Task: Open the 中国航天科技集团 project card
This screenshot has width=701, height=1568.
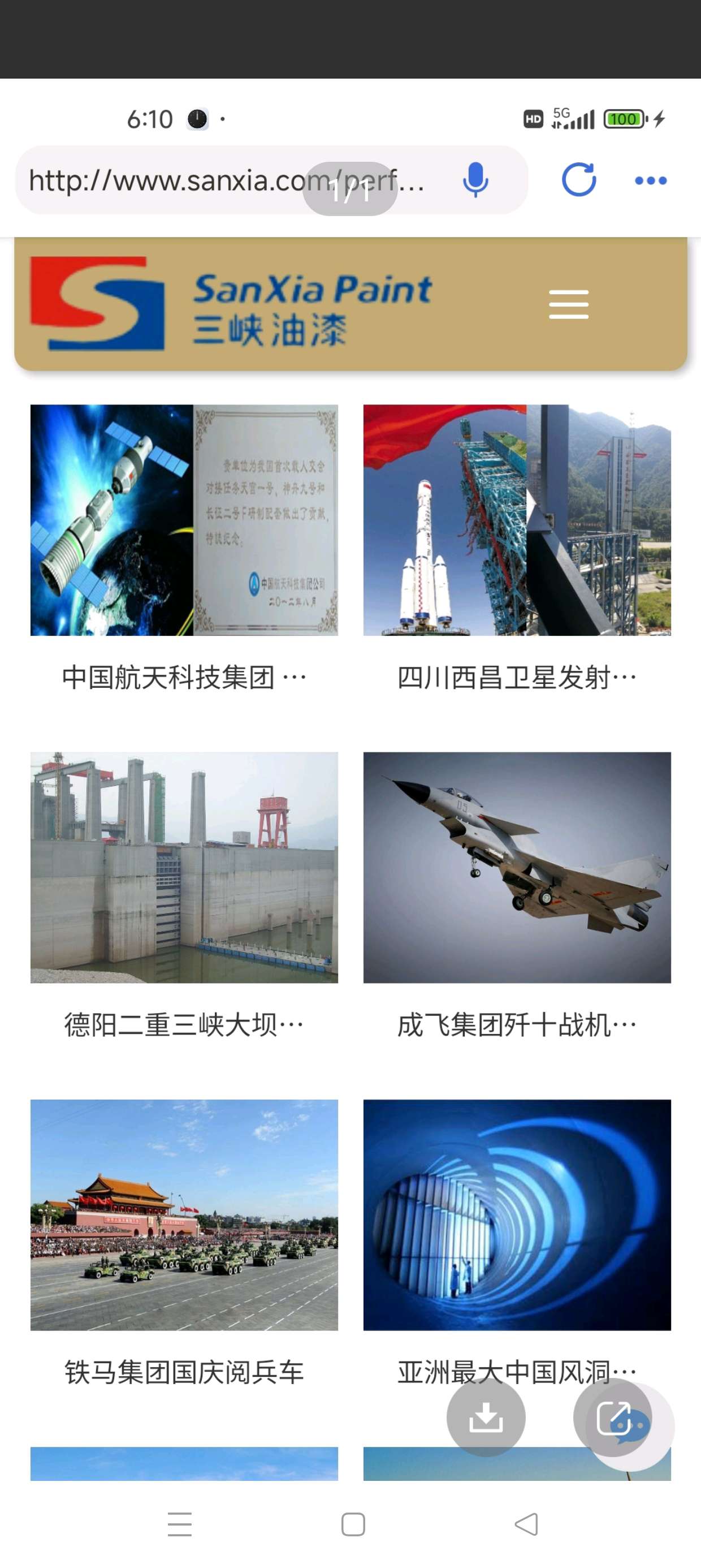Action: (x=184, y=548)
